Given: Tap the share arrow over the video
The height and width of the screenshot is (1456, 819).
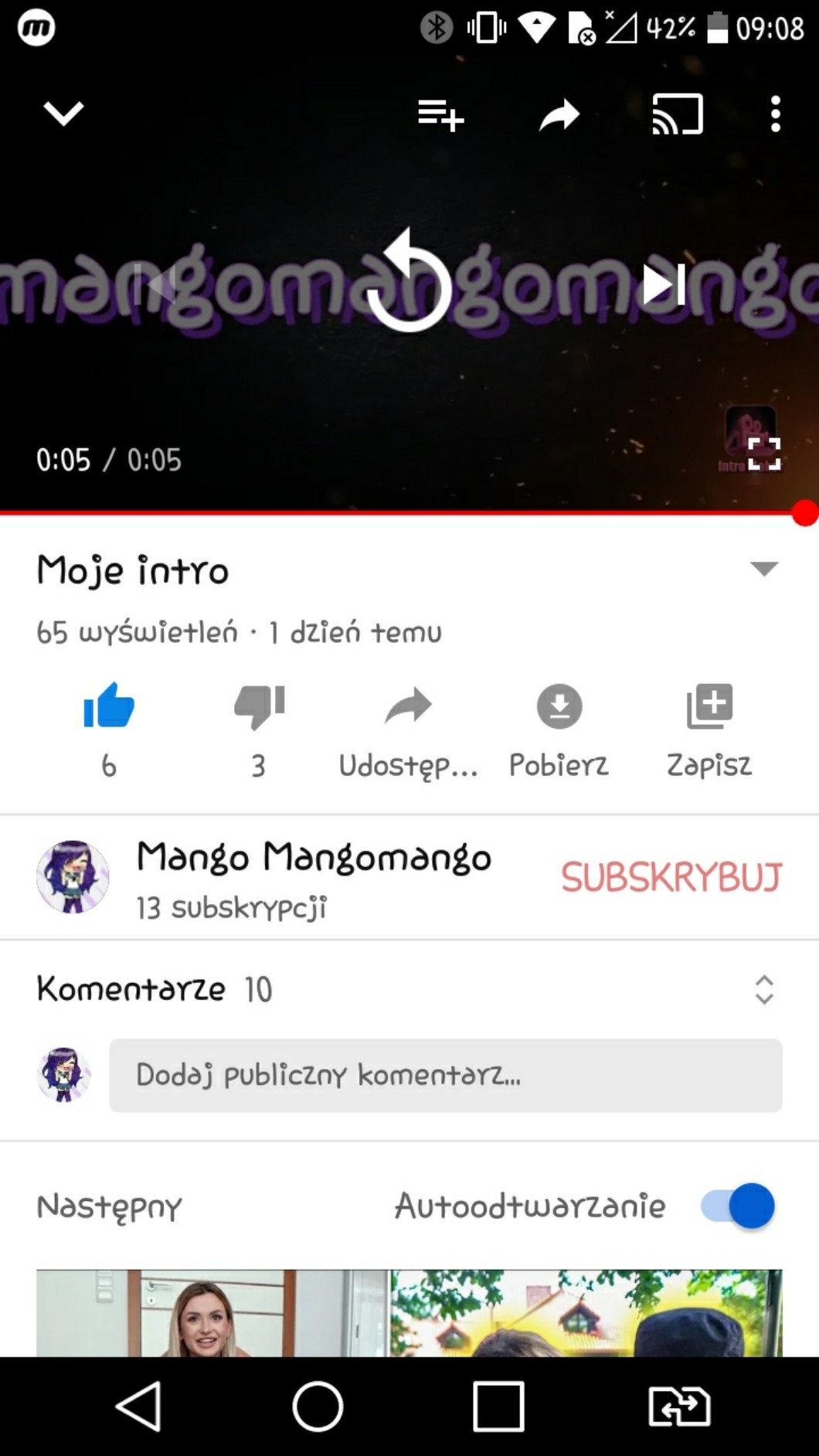Looking at the screenshot, I should (559, 115).
